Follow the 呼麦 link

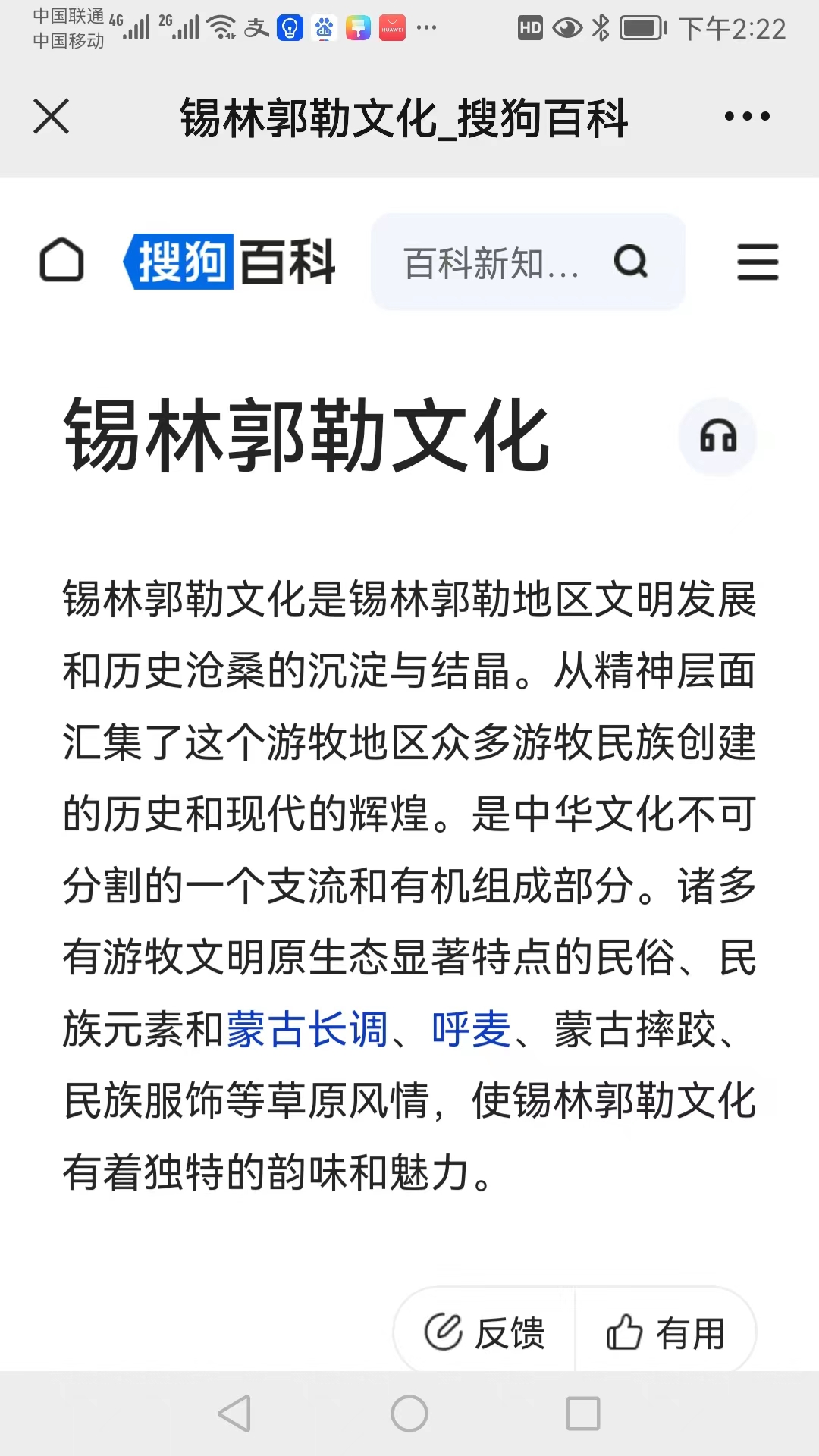471,1029
